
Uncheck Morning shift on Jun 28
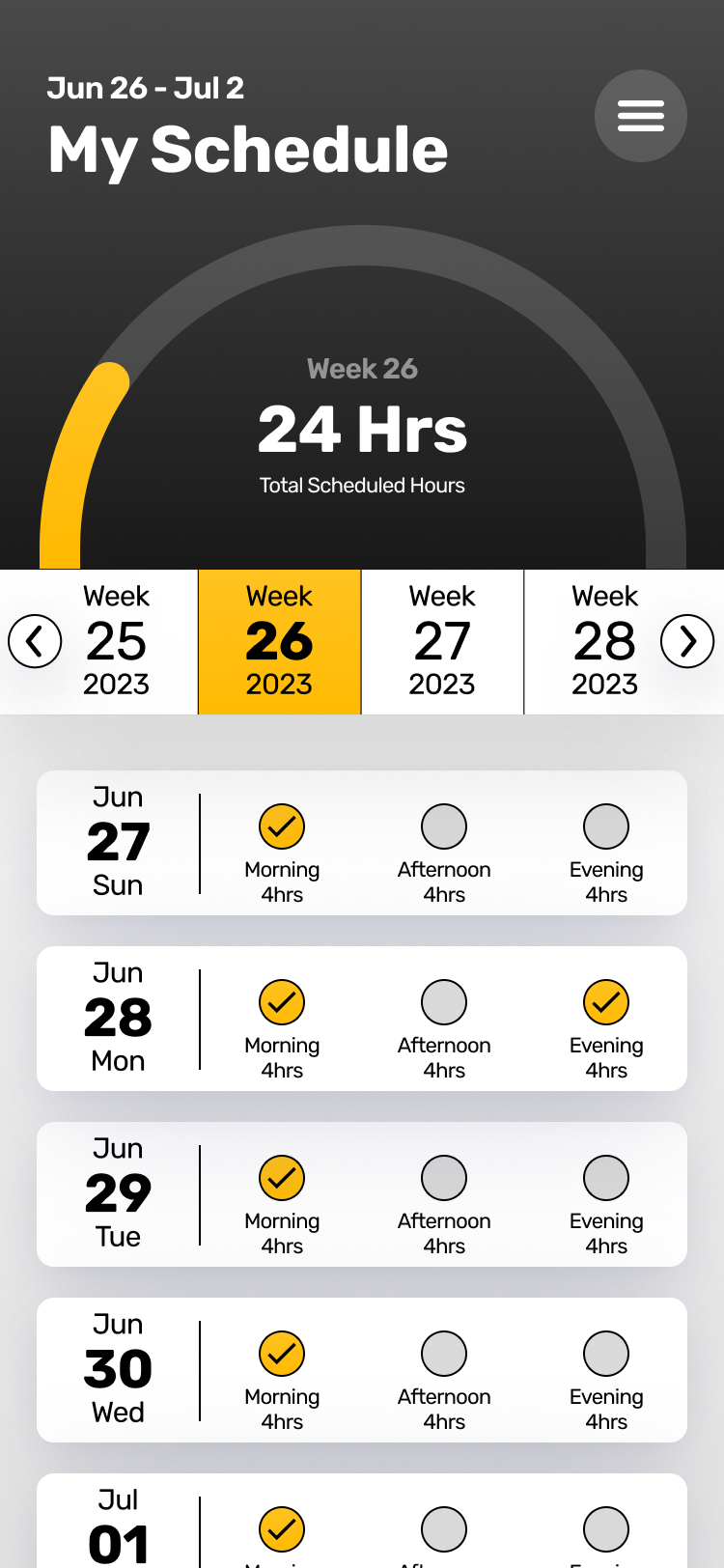(282, 1002)
